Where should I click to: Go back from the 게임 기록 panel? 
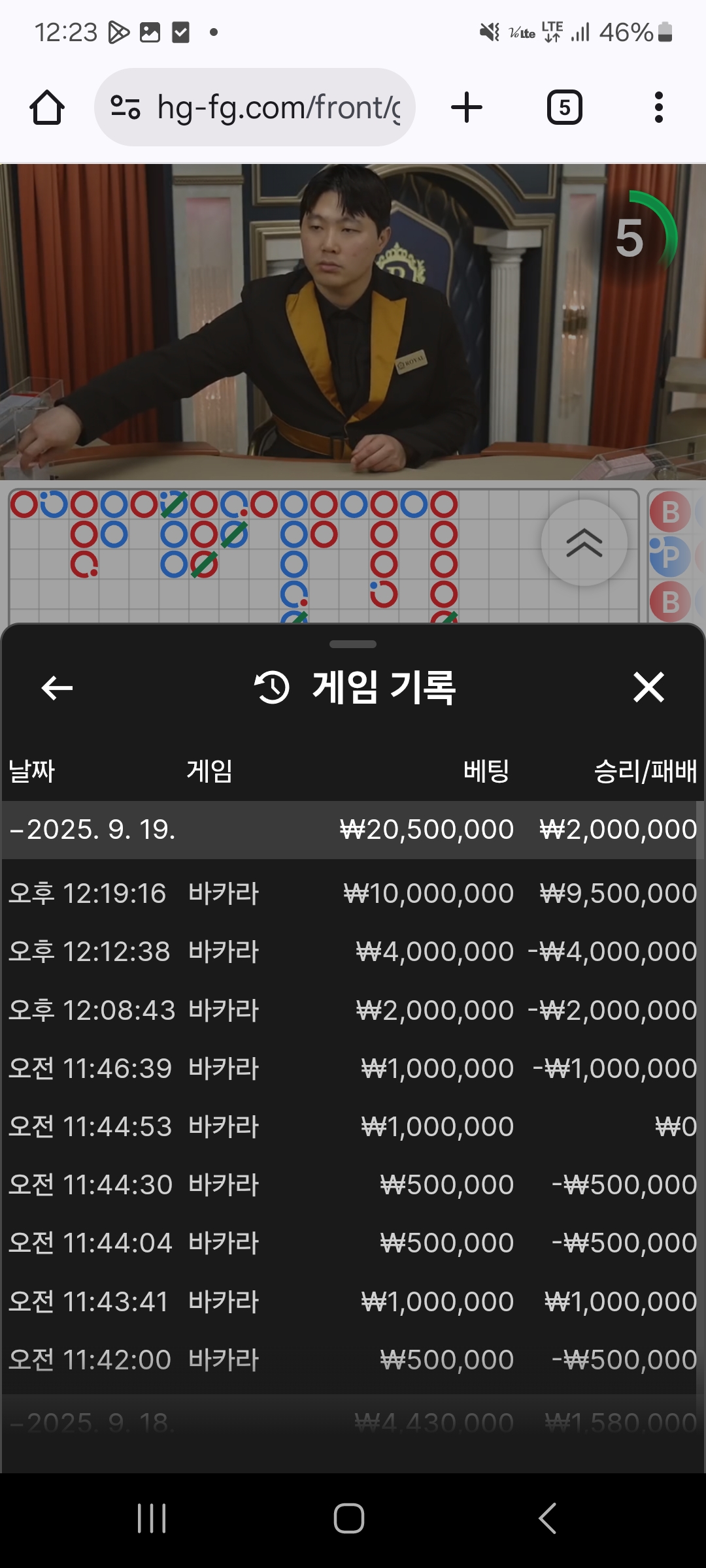(x=57, y=687)
